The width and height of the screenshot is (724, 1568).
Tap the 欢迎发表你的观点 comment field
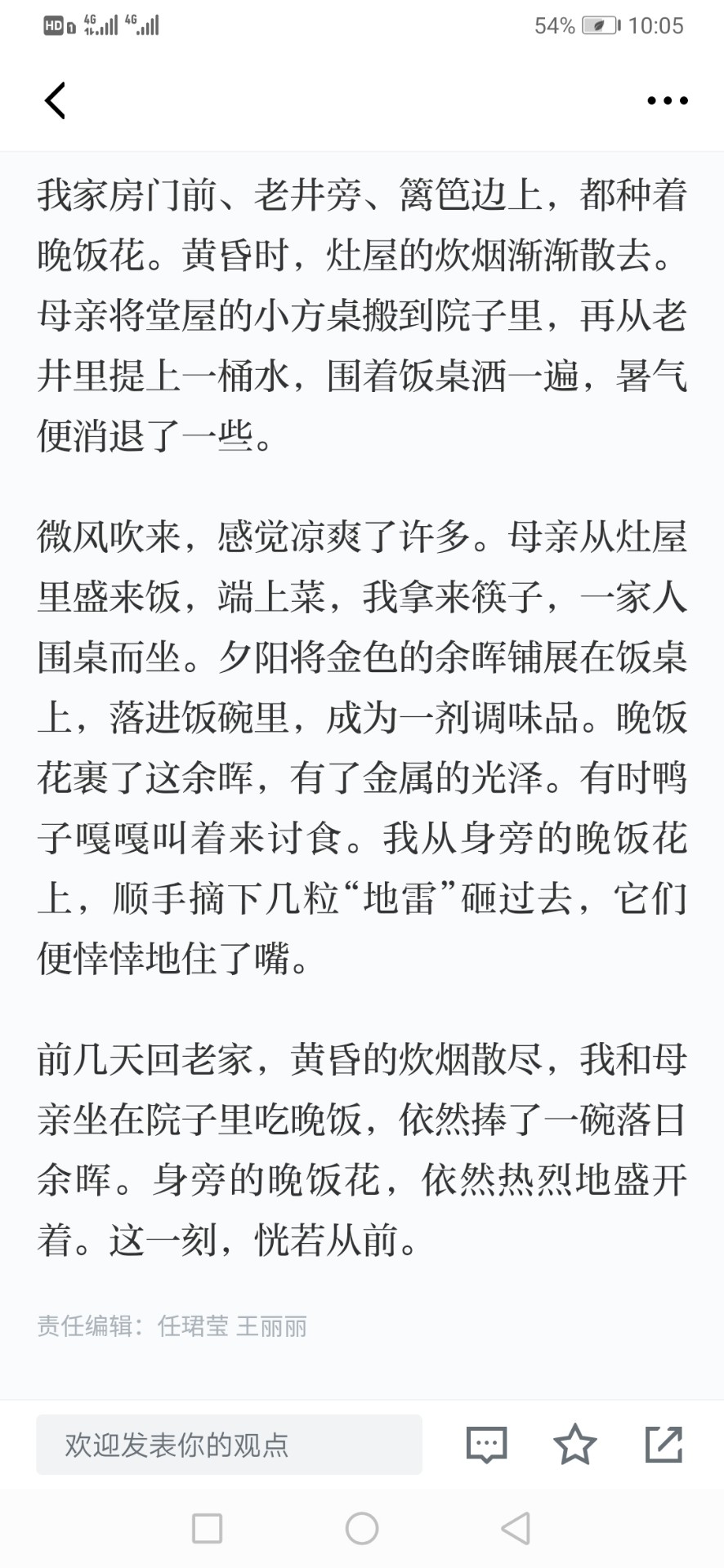point(229,1445)
